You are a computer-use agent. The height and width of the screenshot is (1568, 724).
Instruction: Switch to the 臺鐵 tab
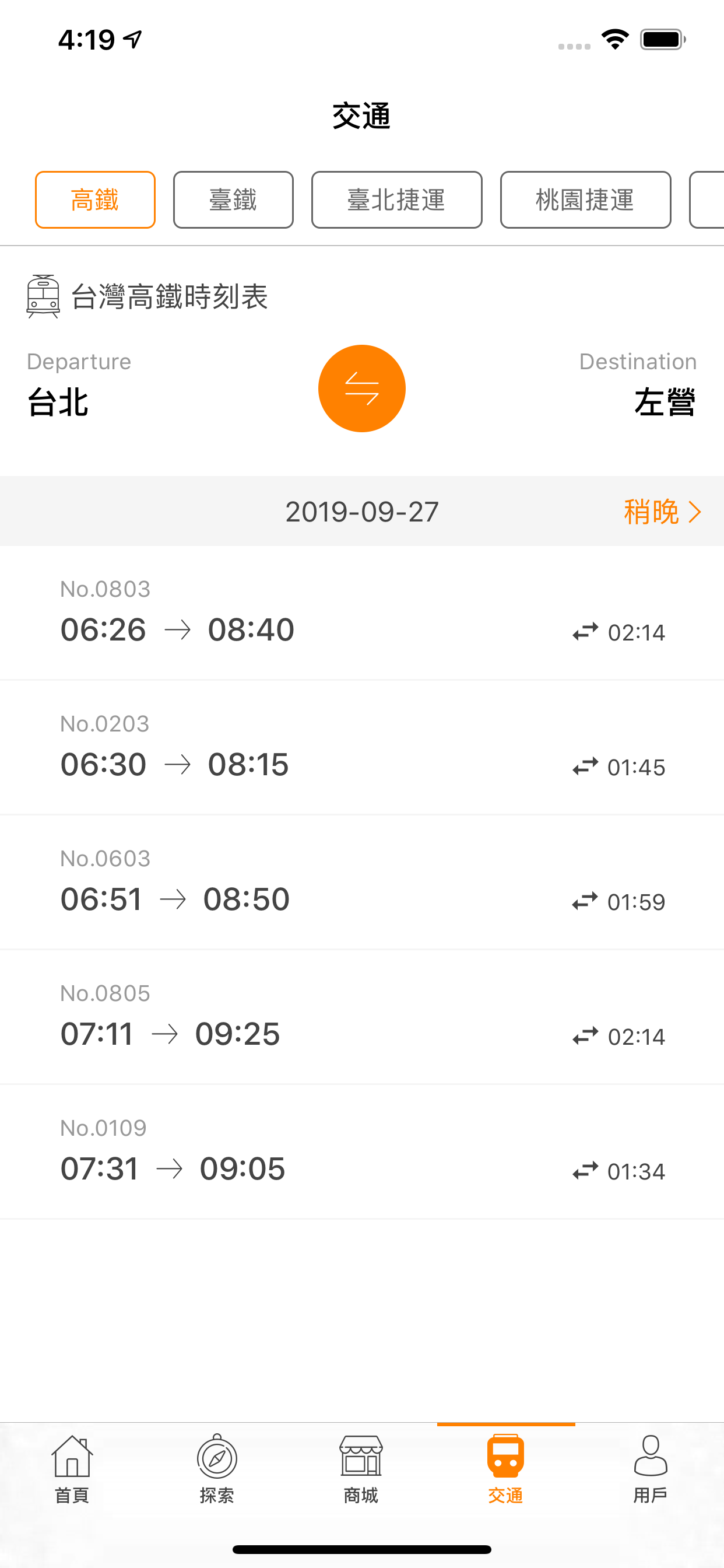click(233, 199)
